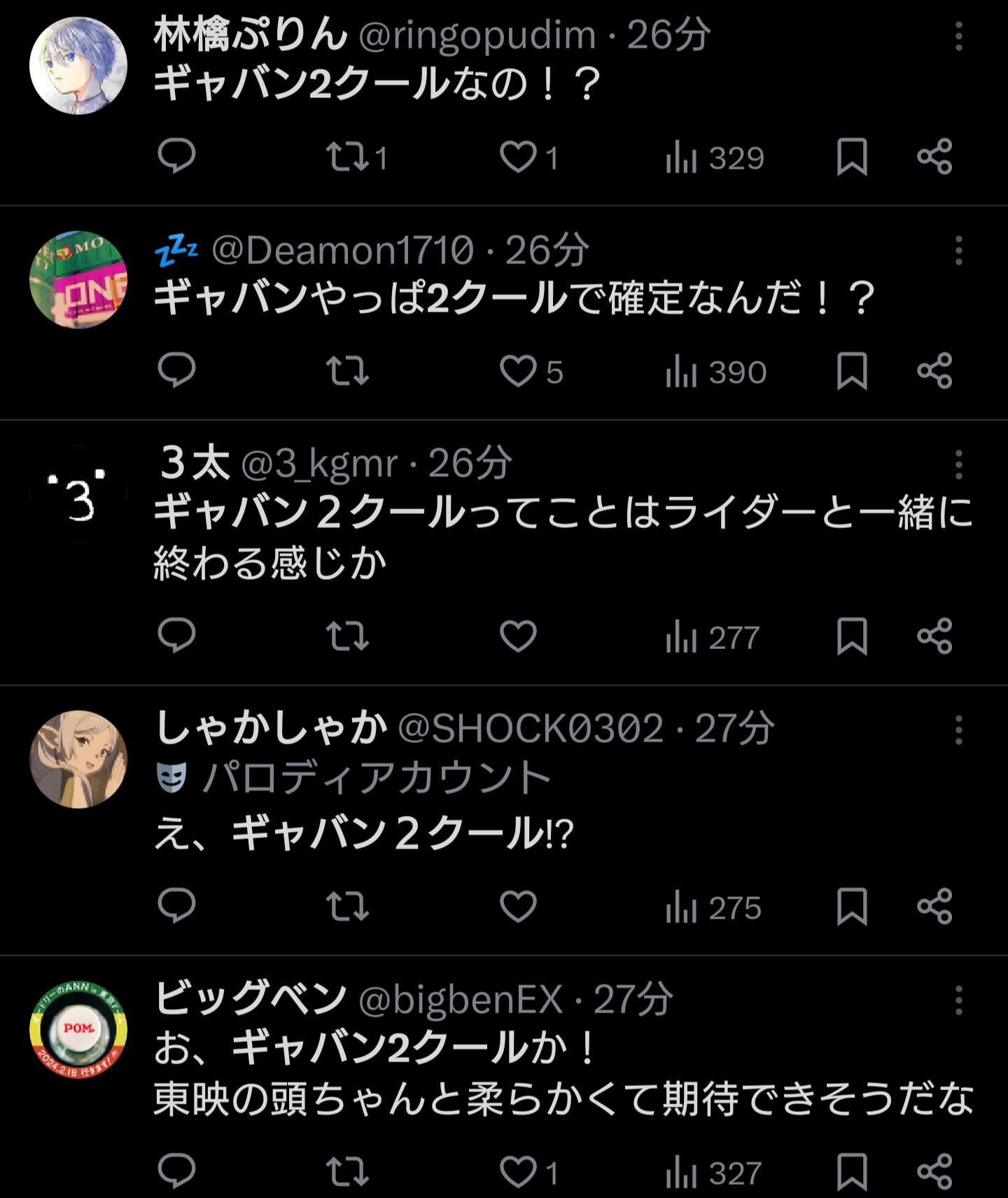This screenshot has width=1008, height=1198.
Task: Repost 林檎ぷりん's tweet
Action: tap(348, 156)
